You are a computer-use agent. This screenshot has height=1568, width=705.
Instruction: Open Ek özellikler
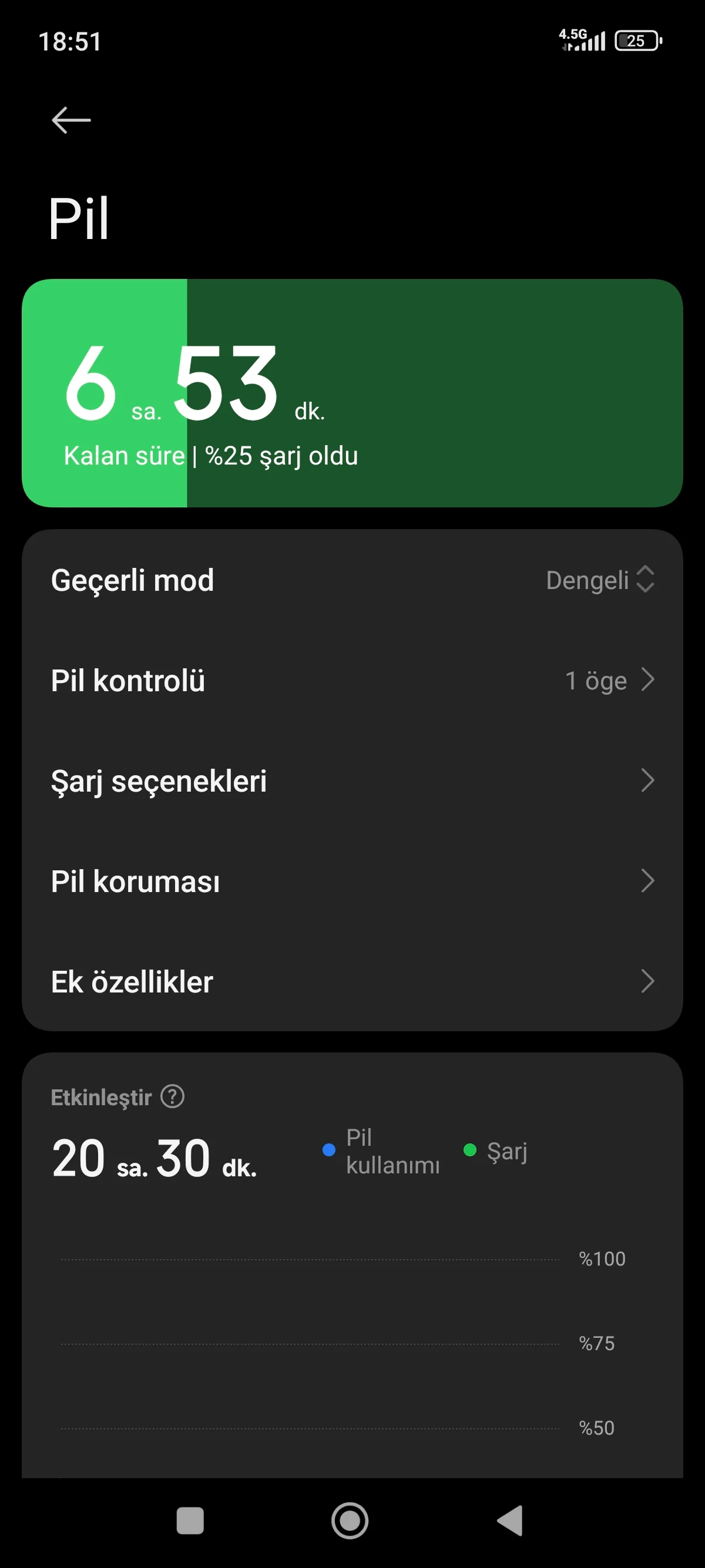(x=352, y=982)
